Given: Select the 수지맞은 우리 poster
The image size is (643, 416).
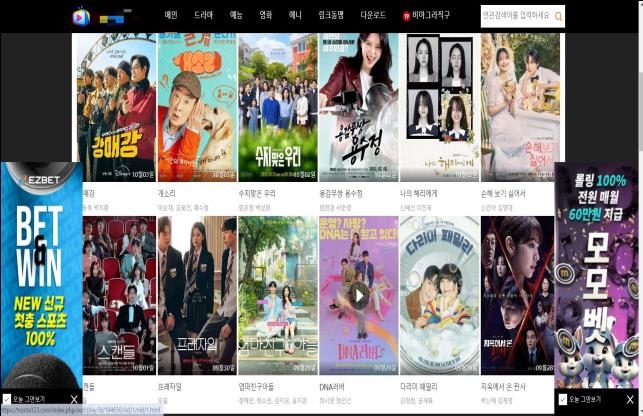Looking at the screenshot, I should pos(278,107).
